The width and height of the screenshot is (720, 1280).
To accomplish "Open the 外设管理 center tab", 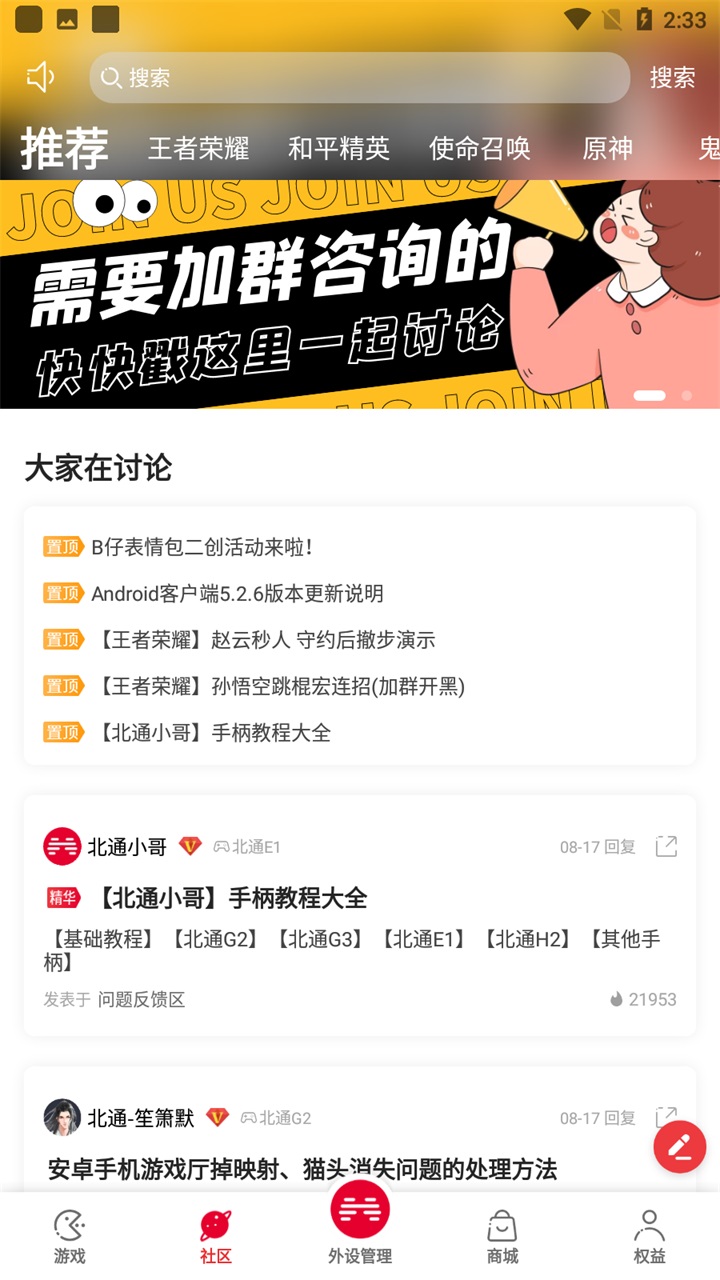I will pos(360,1224).
